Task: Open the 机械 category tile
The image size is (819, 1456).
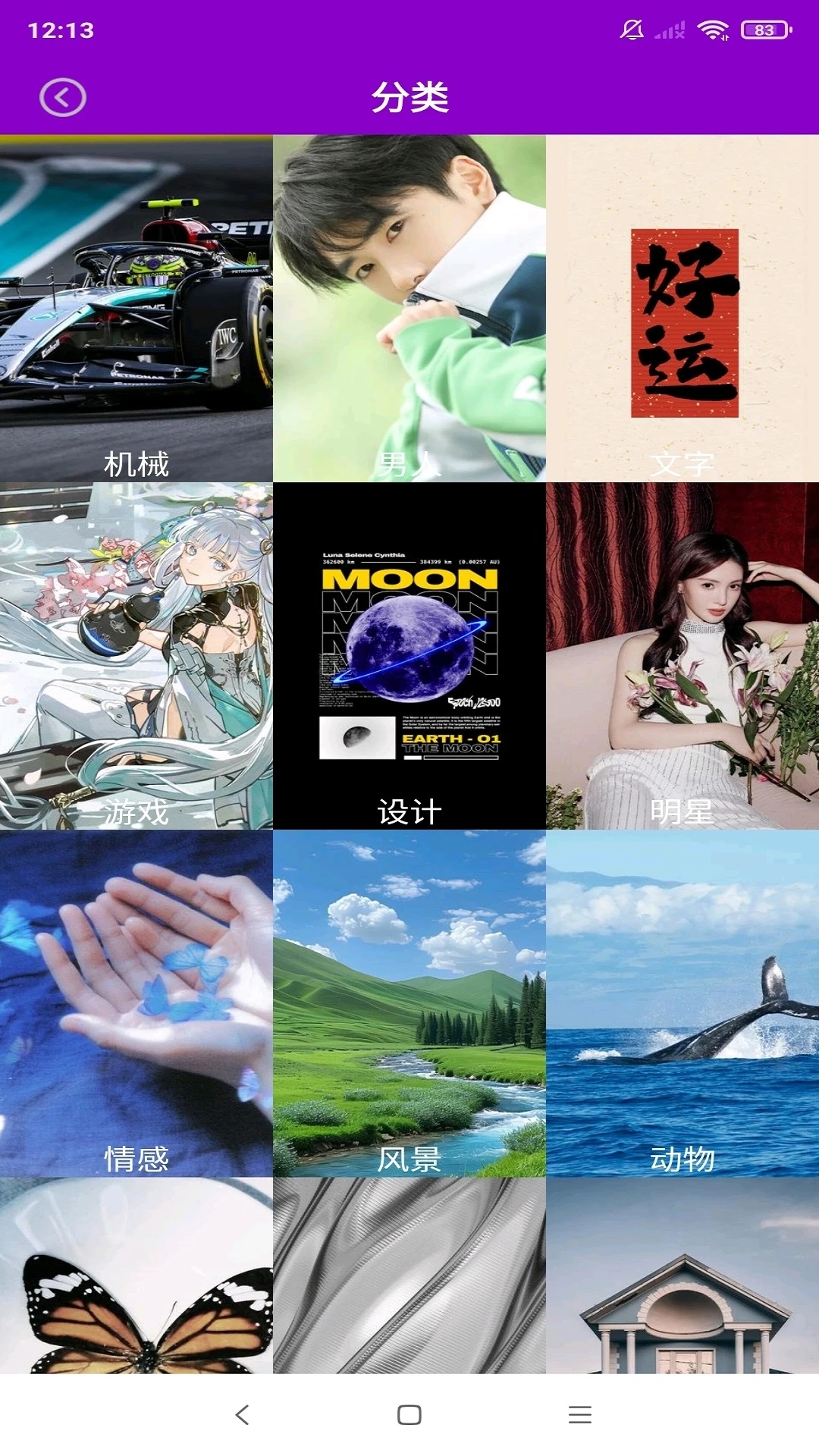Action: [136, 309]
